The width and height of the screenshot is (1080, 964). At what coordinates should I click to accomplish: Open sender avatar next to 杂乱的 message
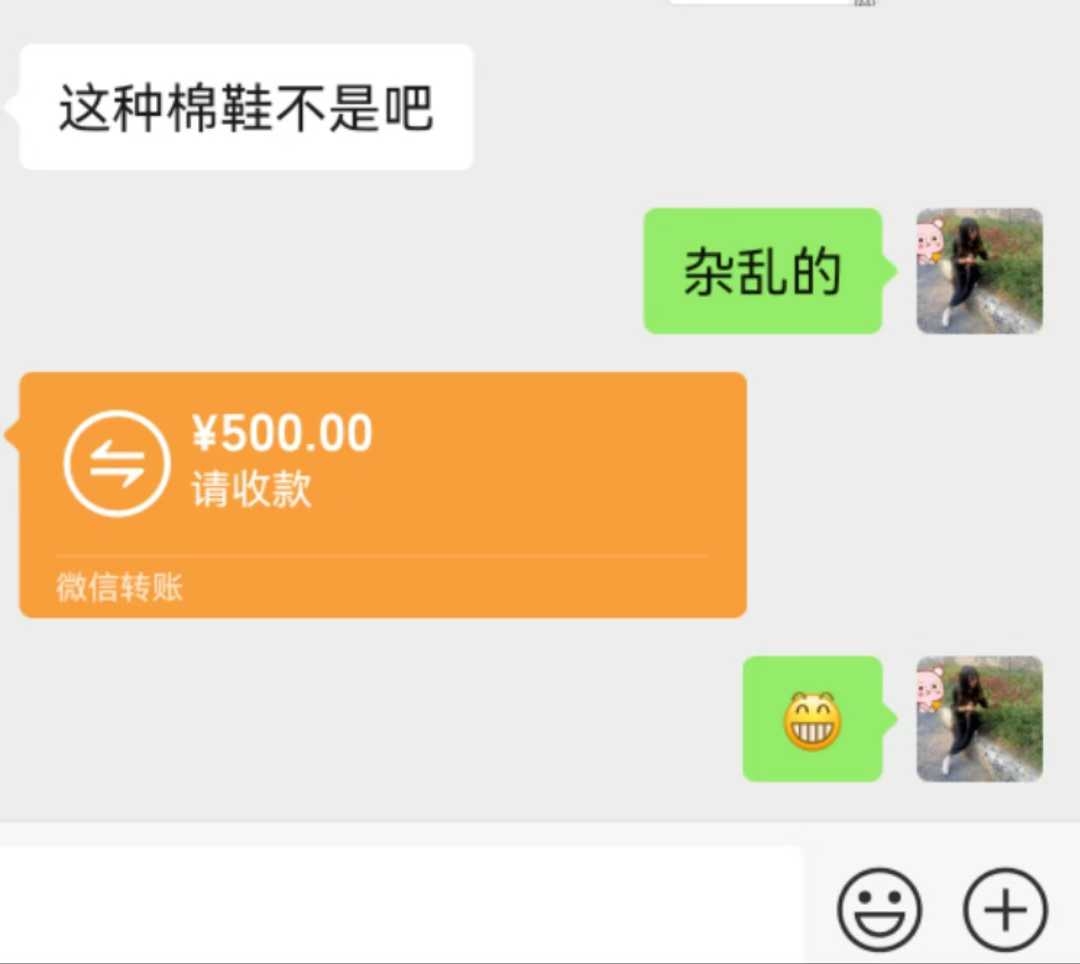coord(979,271)
